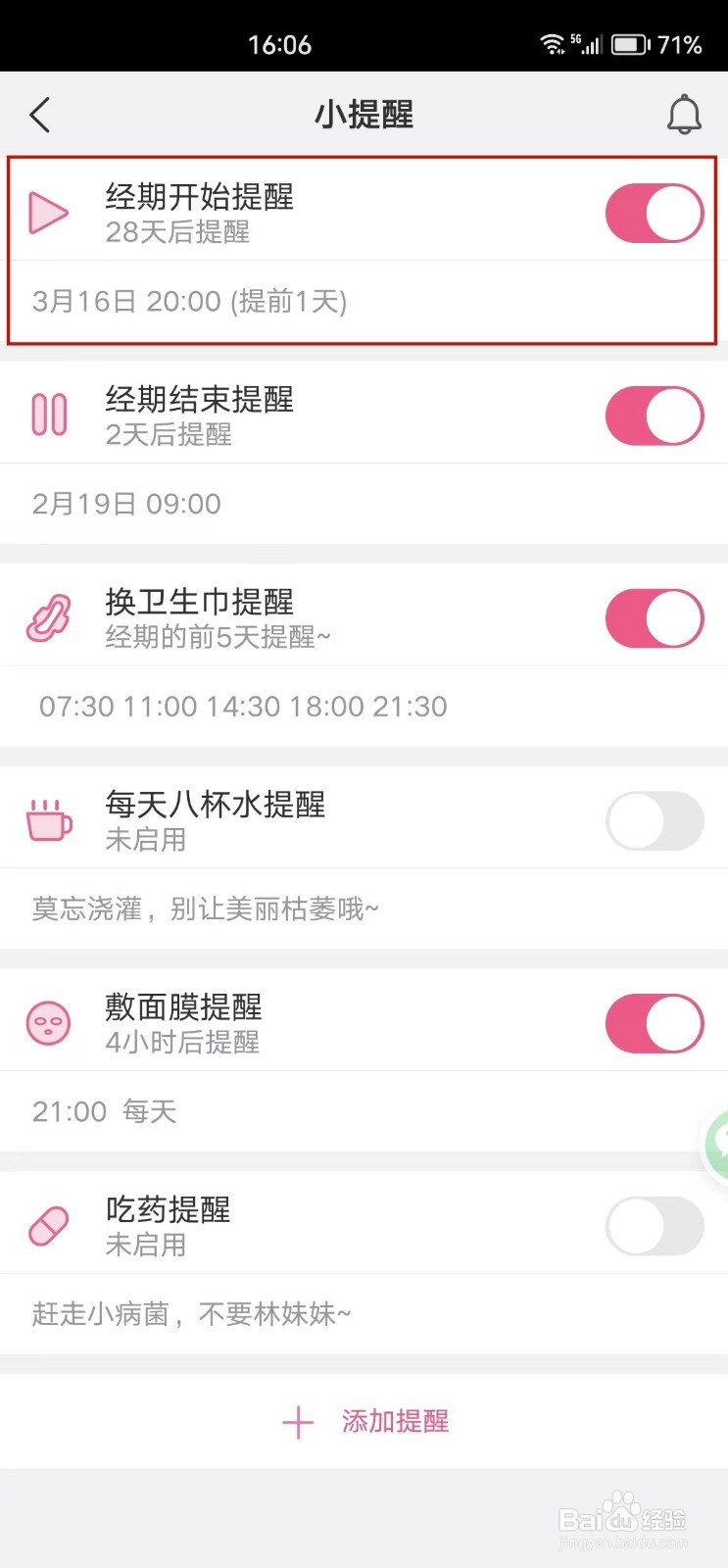728x1568 pixels.
Task: Switch off 敷面膜提醒
Action: (655, 1024)
